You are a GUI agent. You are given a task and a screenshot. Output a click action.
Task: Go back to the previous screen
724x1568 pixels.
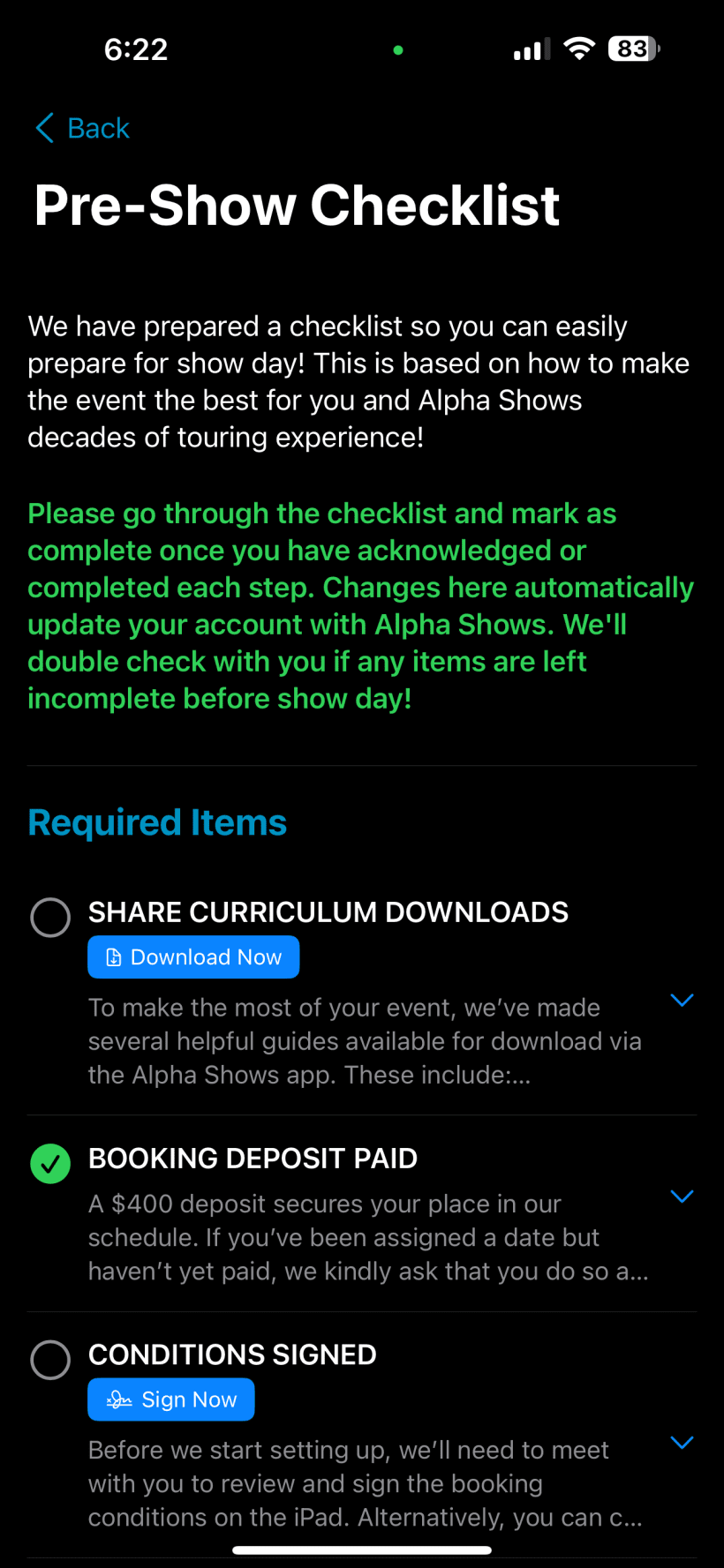point(82,128)
